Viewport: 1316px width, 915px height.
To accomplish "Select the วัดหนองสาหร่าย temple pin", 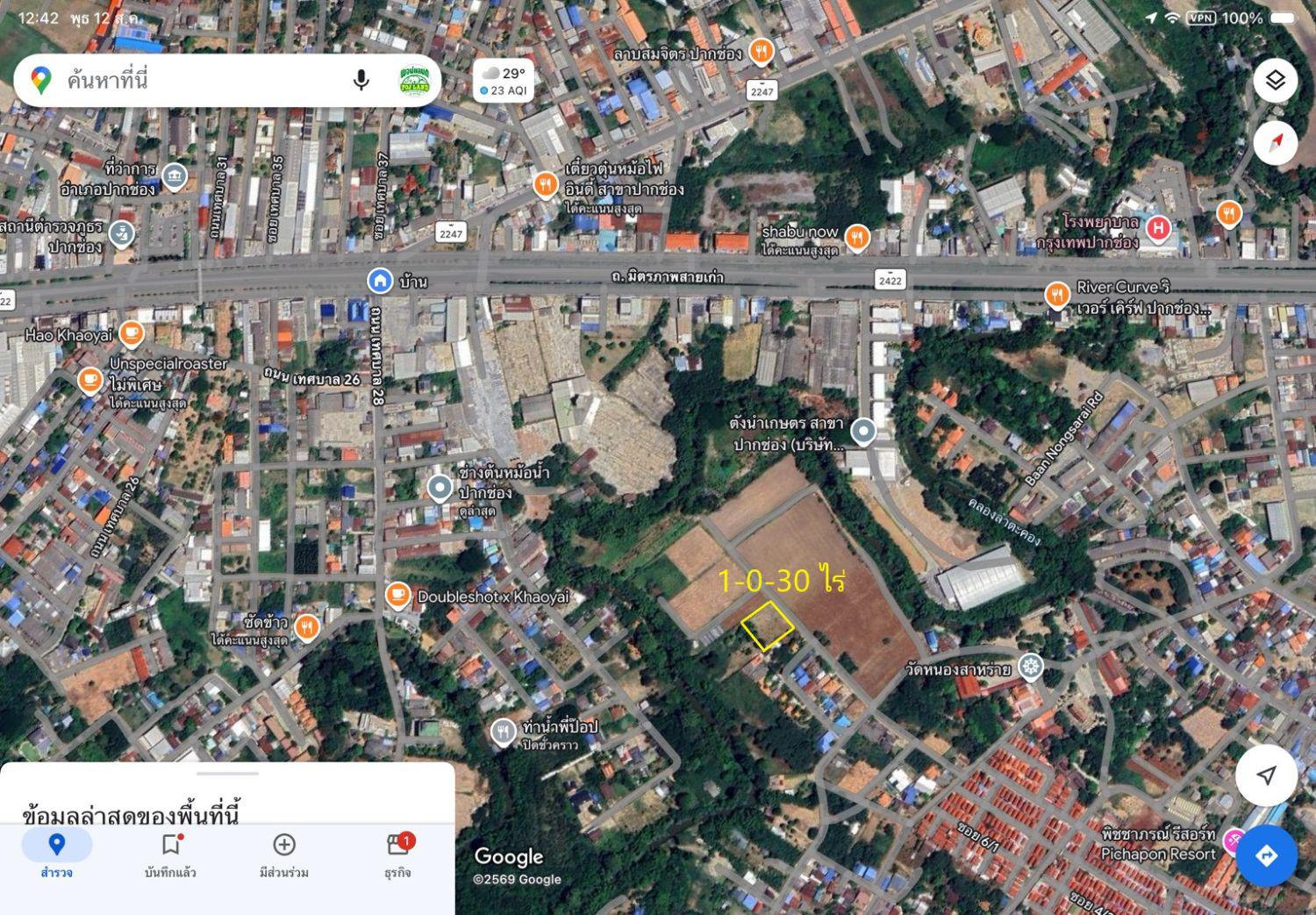I will tap(1030, 667).
